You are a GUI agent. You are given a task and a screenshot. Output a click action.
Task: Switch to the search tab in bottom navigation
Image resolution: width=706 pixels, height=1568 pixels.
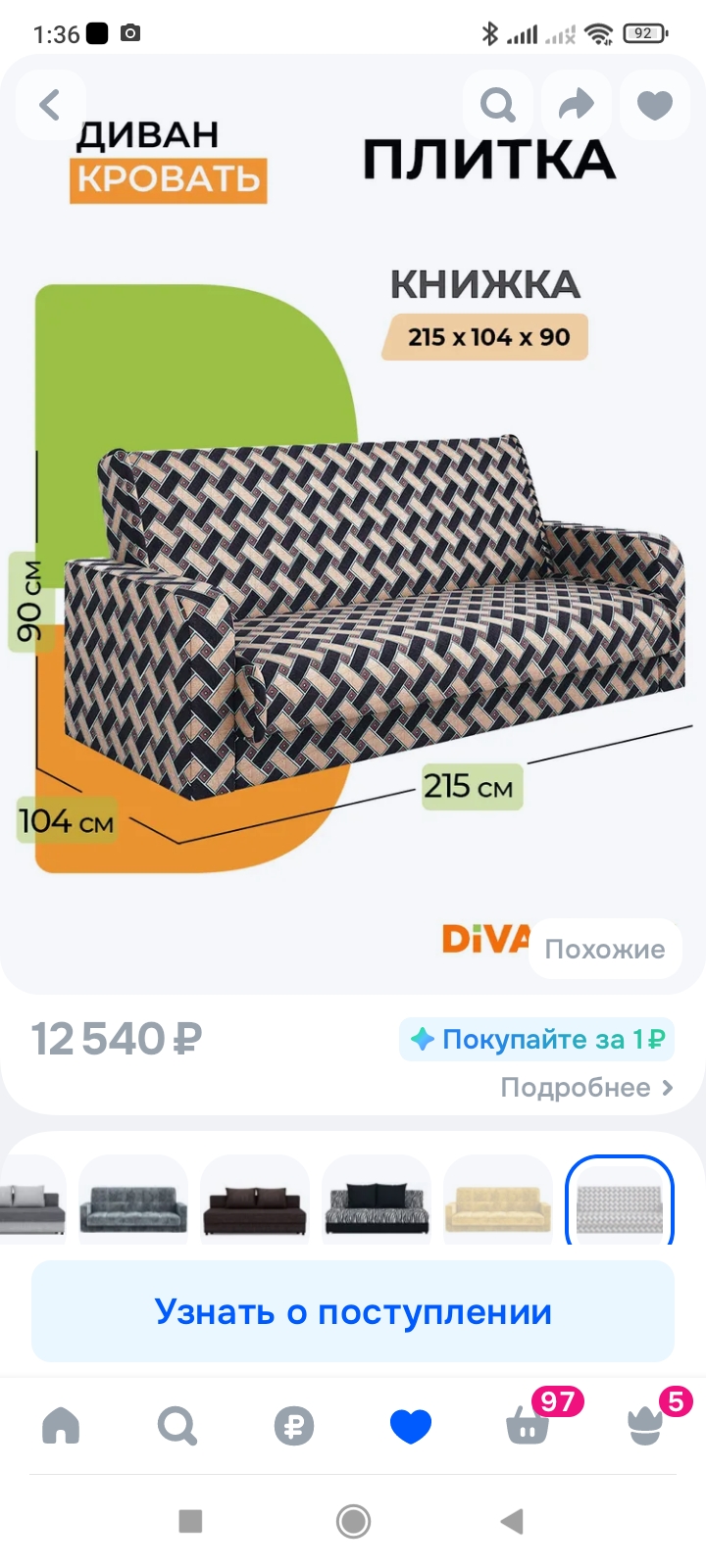[x=177, y=1426]
